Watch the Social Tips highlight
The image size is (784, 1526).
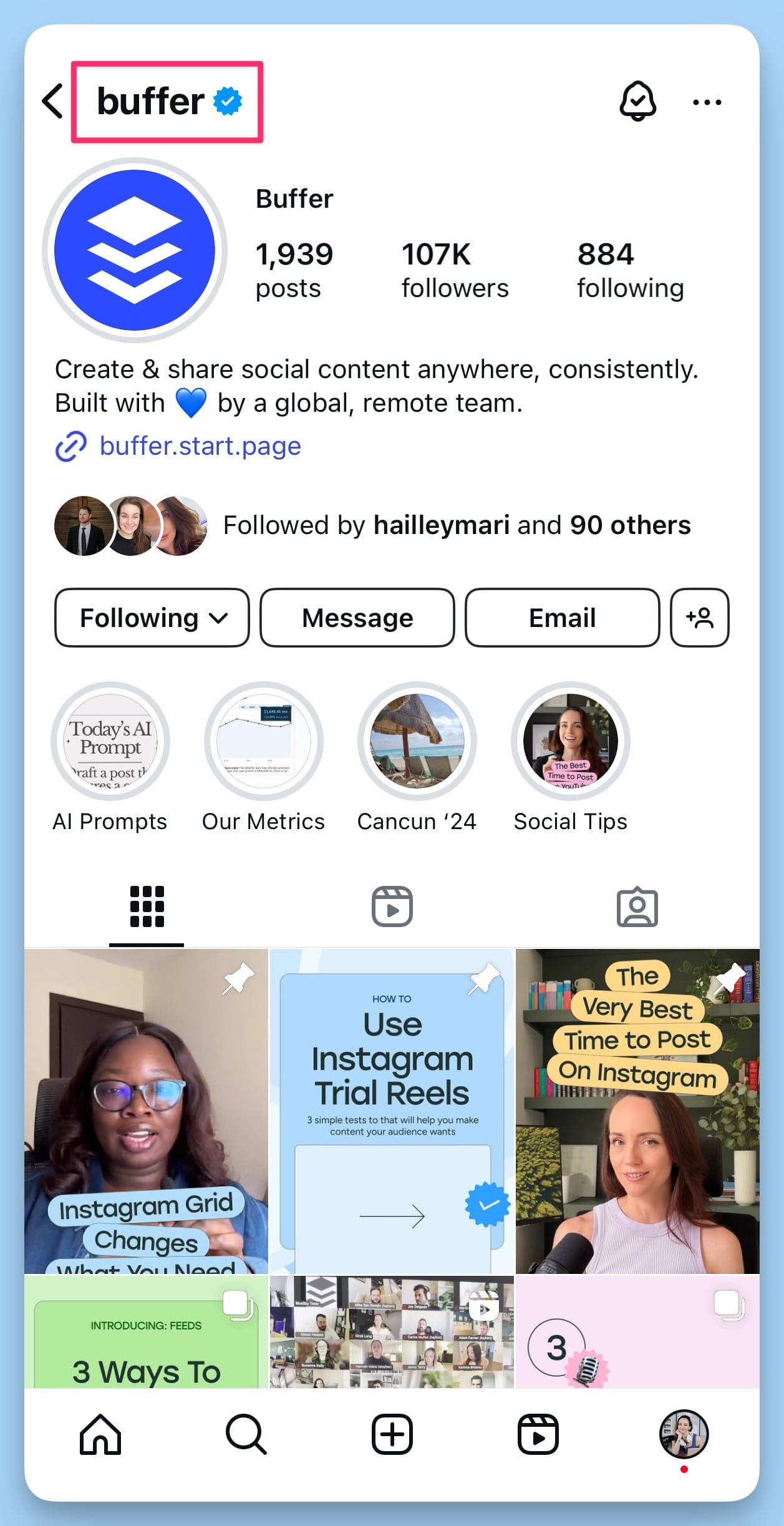[570, 741]
